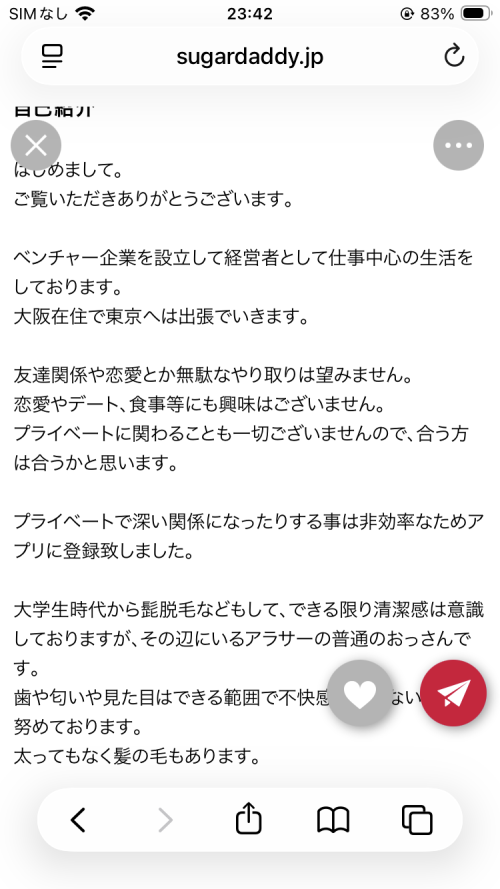Share this page via the share icon
500x889 pixels.
pos(248,820)
